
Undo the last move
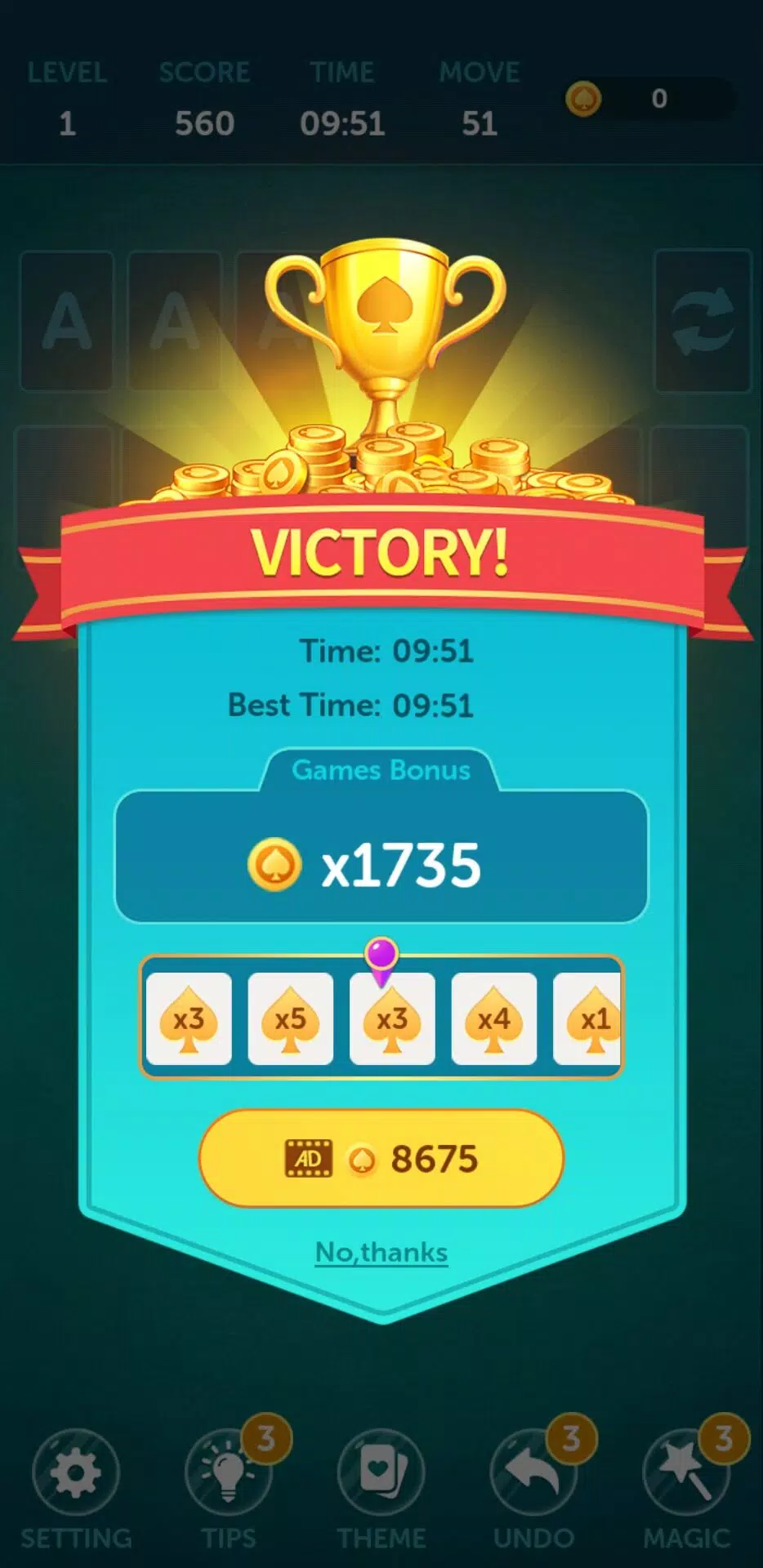click(x=533, y=1474)
